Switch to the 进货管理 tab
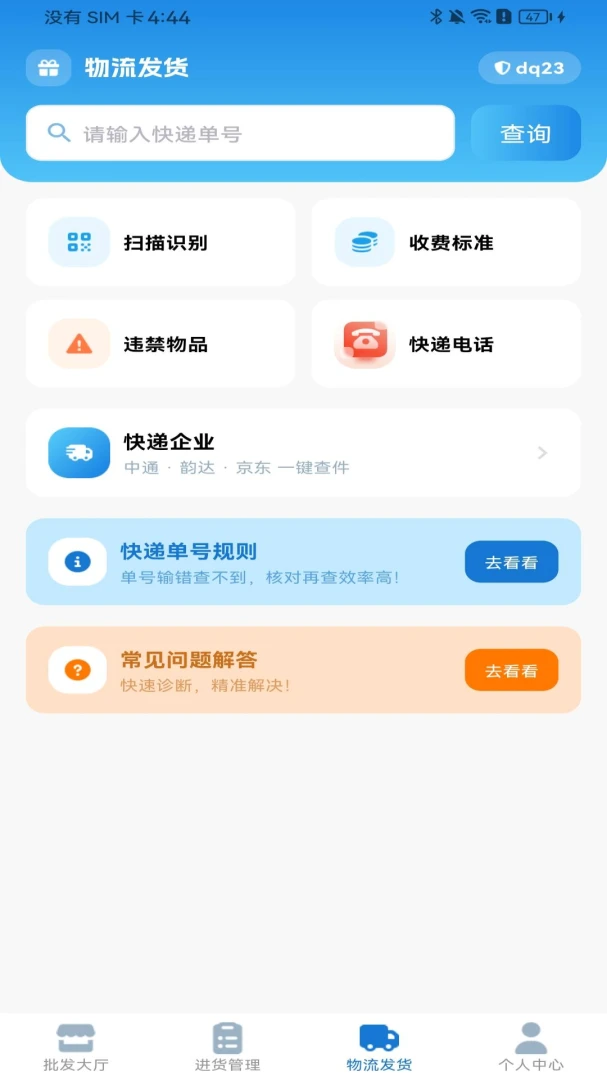The image size is (607, 1080). 227,1047
